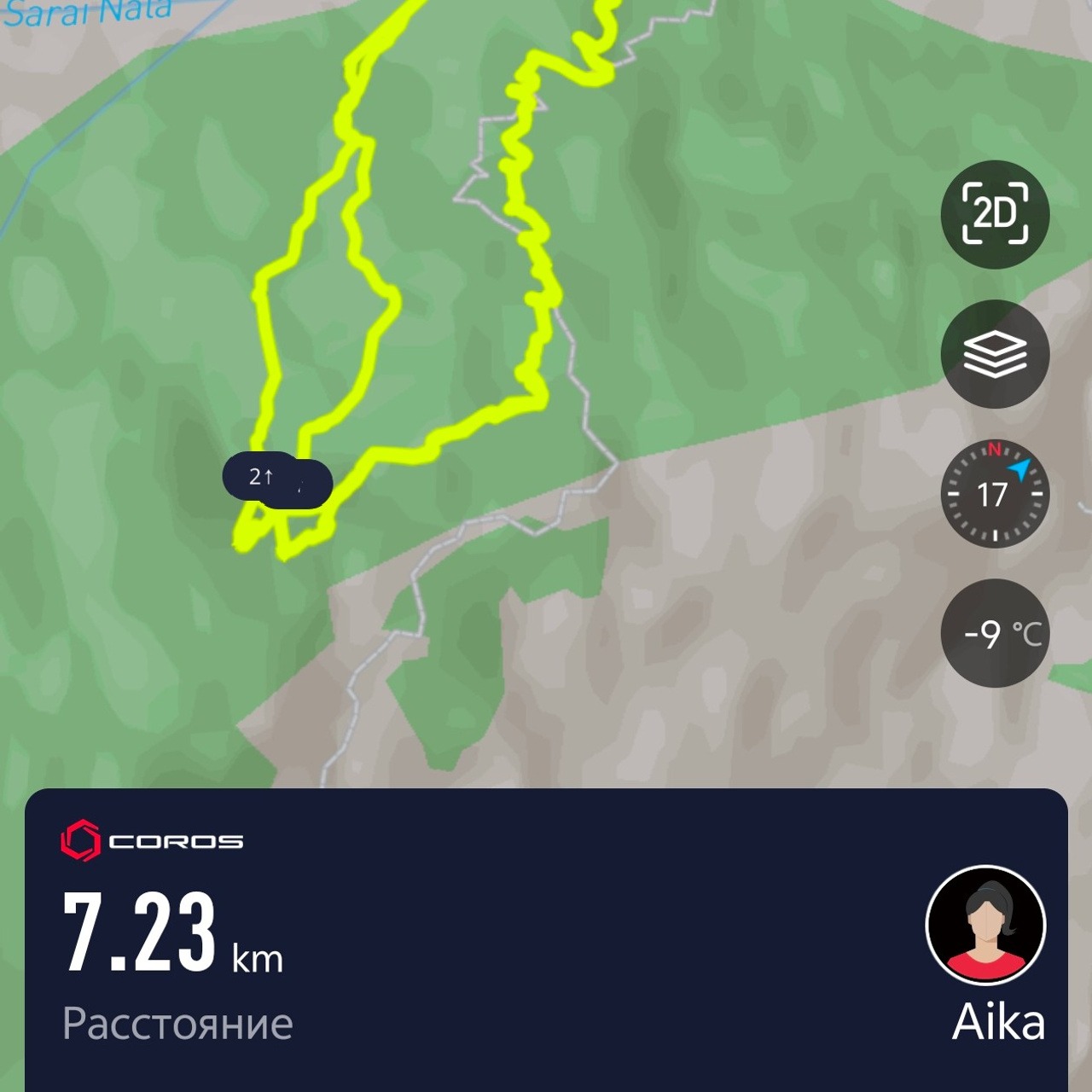Open the map layers options
Image resolution: width=1092 pixels, height=1092 pixels.
tap(995, 354)
